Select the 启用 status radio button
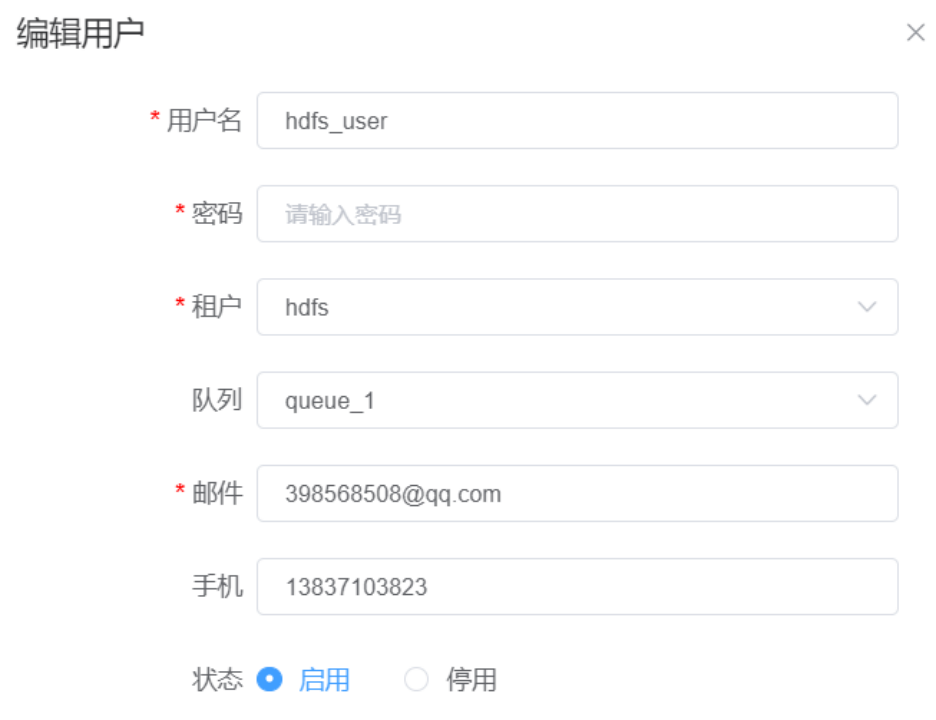 [269, 680]
